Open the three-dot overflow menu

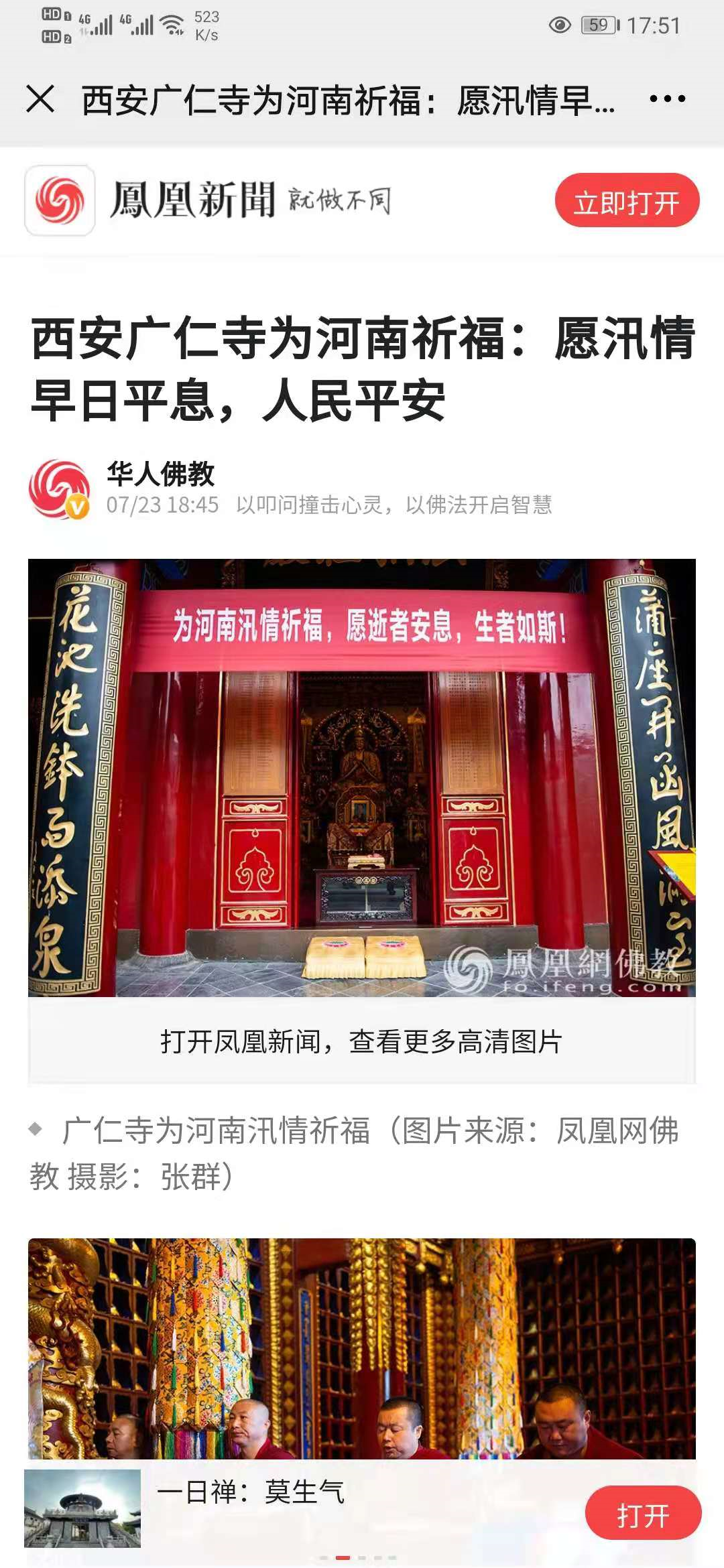[x=667, y=99]
